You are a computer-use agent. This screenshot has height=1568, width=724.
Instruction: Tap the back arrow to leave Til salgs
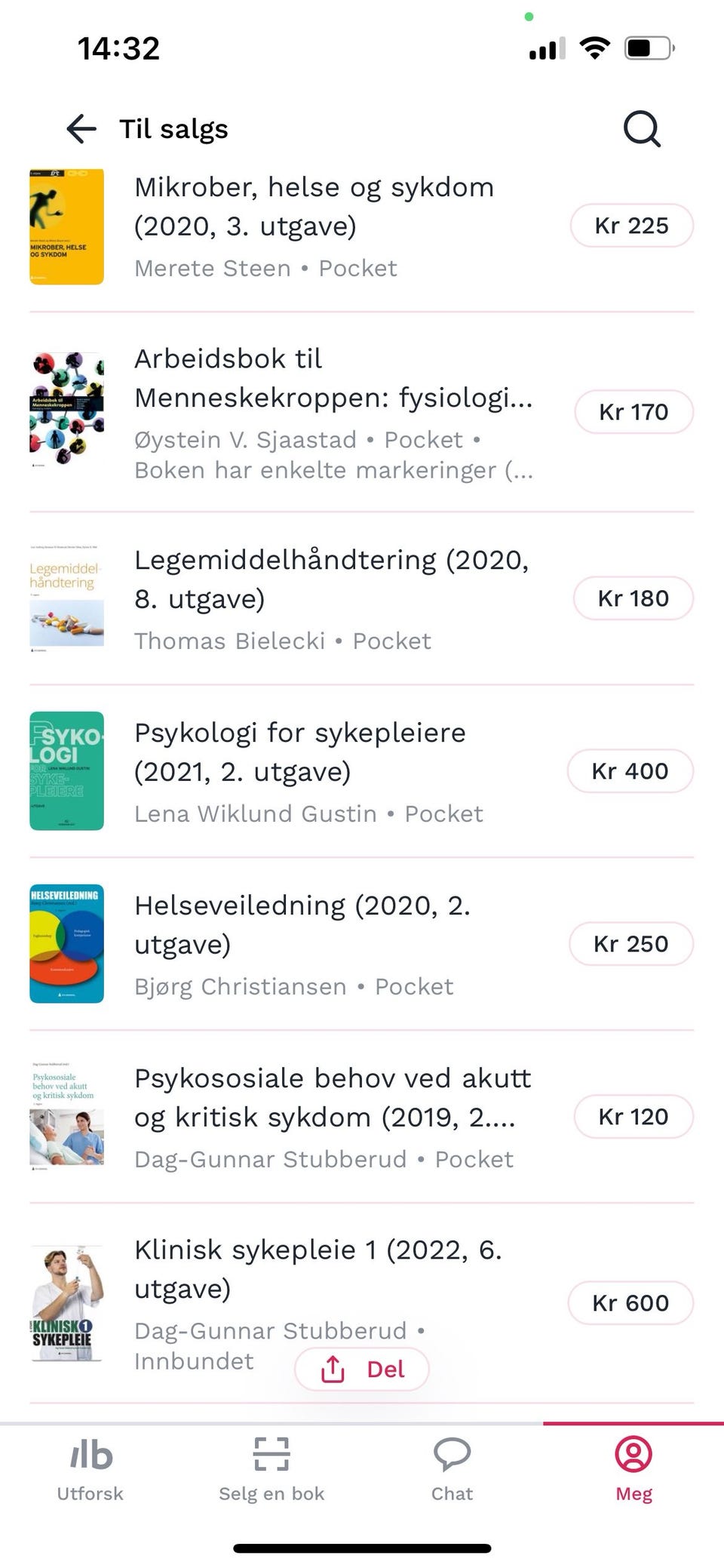[x=80, y=130]
